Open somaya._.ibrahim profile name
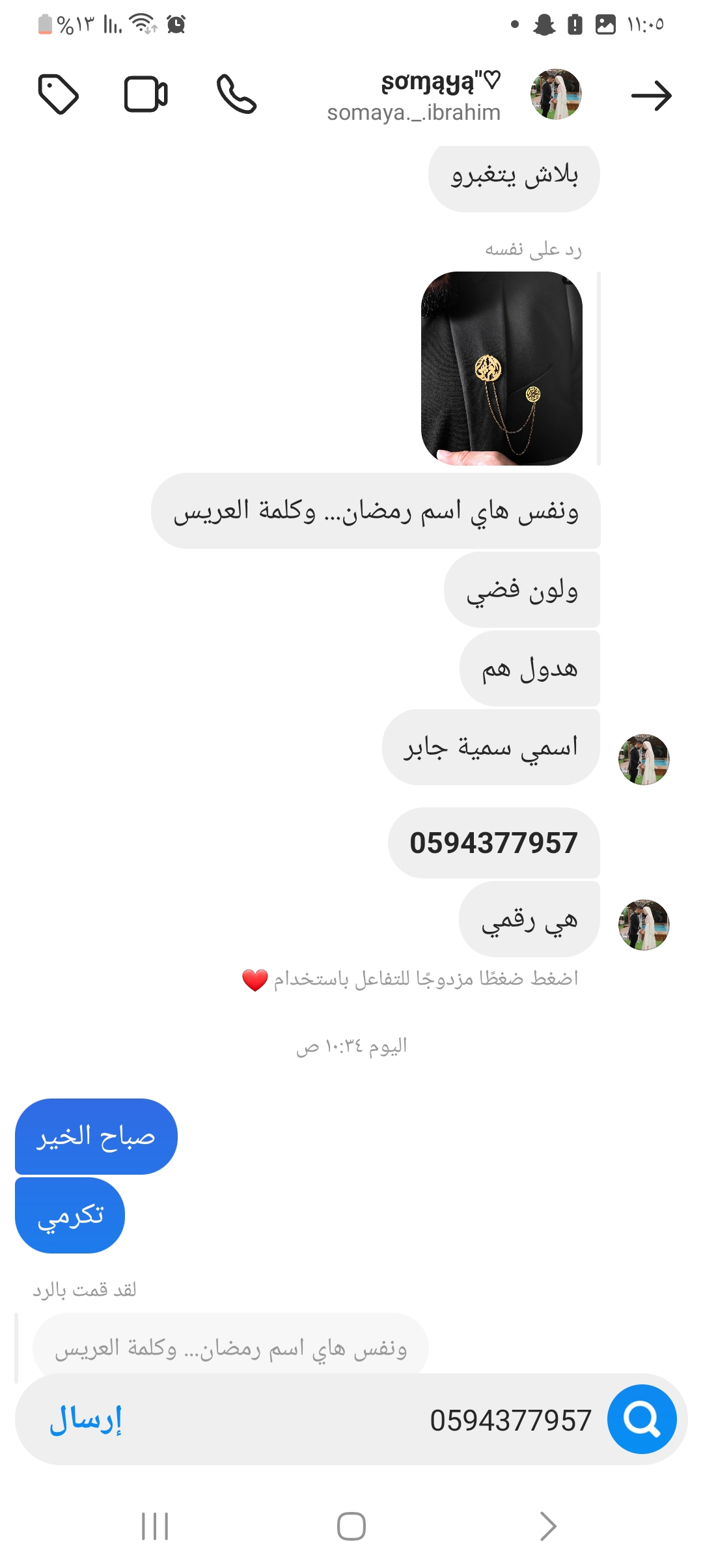Viewport: 703px width, 1568px height. pyautogui.click(x=414, y=113)
